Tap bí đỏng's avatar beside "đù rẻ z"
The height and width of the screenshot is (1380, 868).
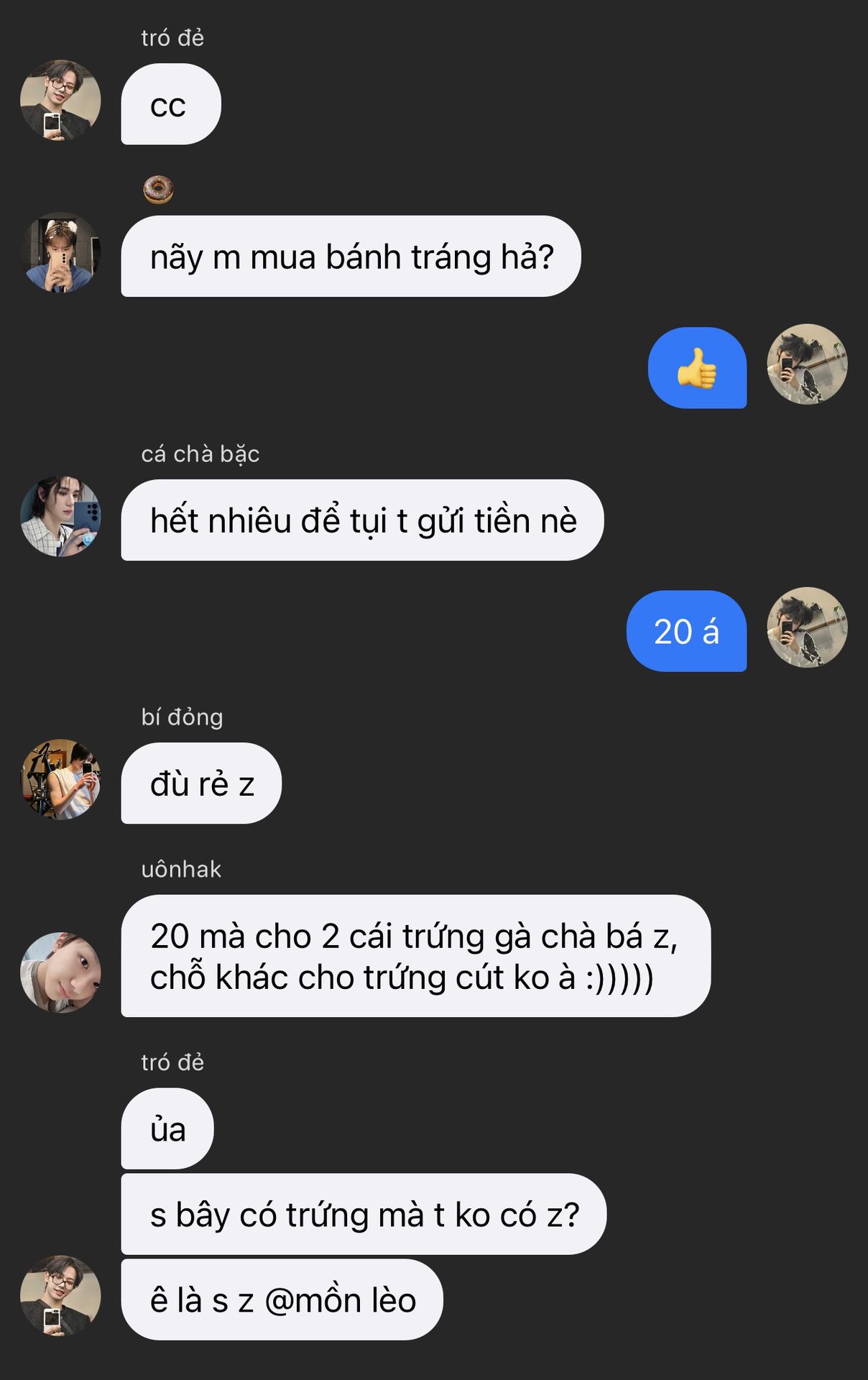pyautogui.click(x=60, y=779)
